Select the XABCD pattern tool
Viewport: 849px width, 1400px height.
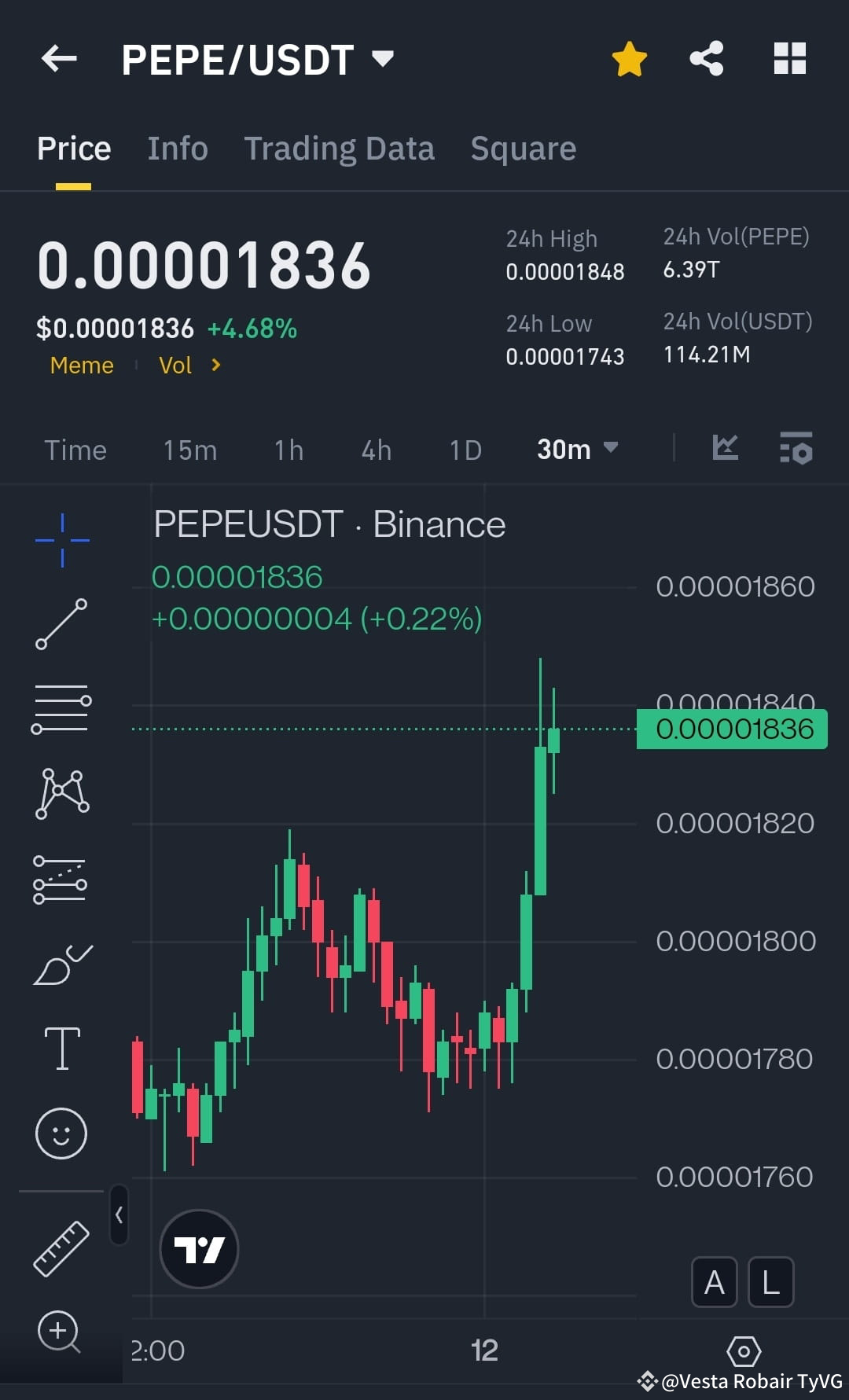pyautogui.click(x=62, y=794)
